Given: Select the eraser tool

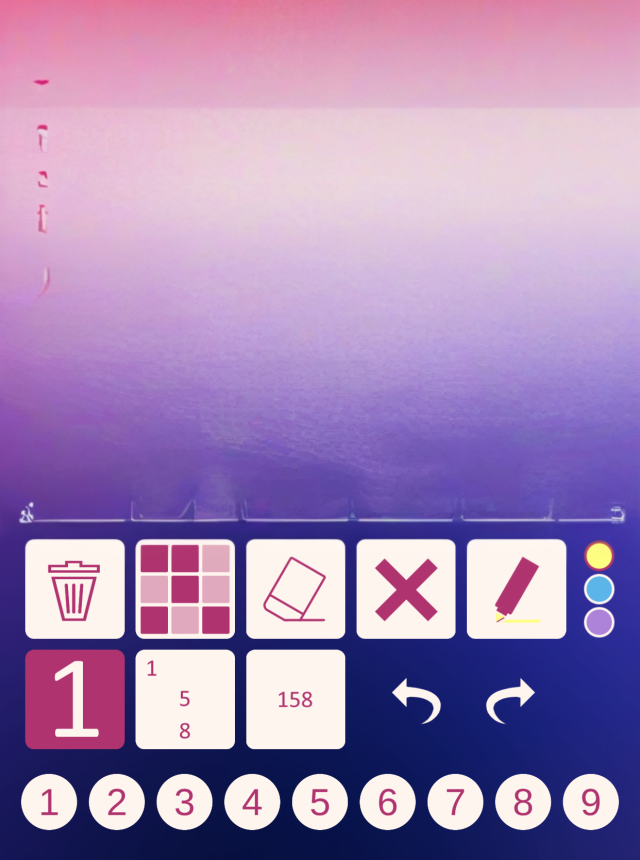Looking at the screenshot, I should click(x=295, y=589).
